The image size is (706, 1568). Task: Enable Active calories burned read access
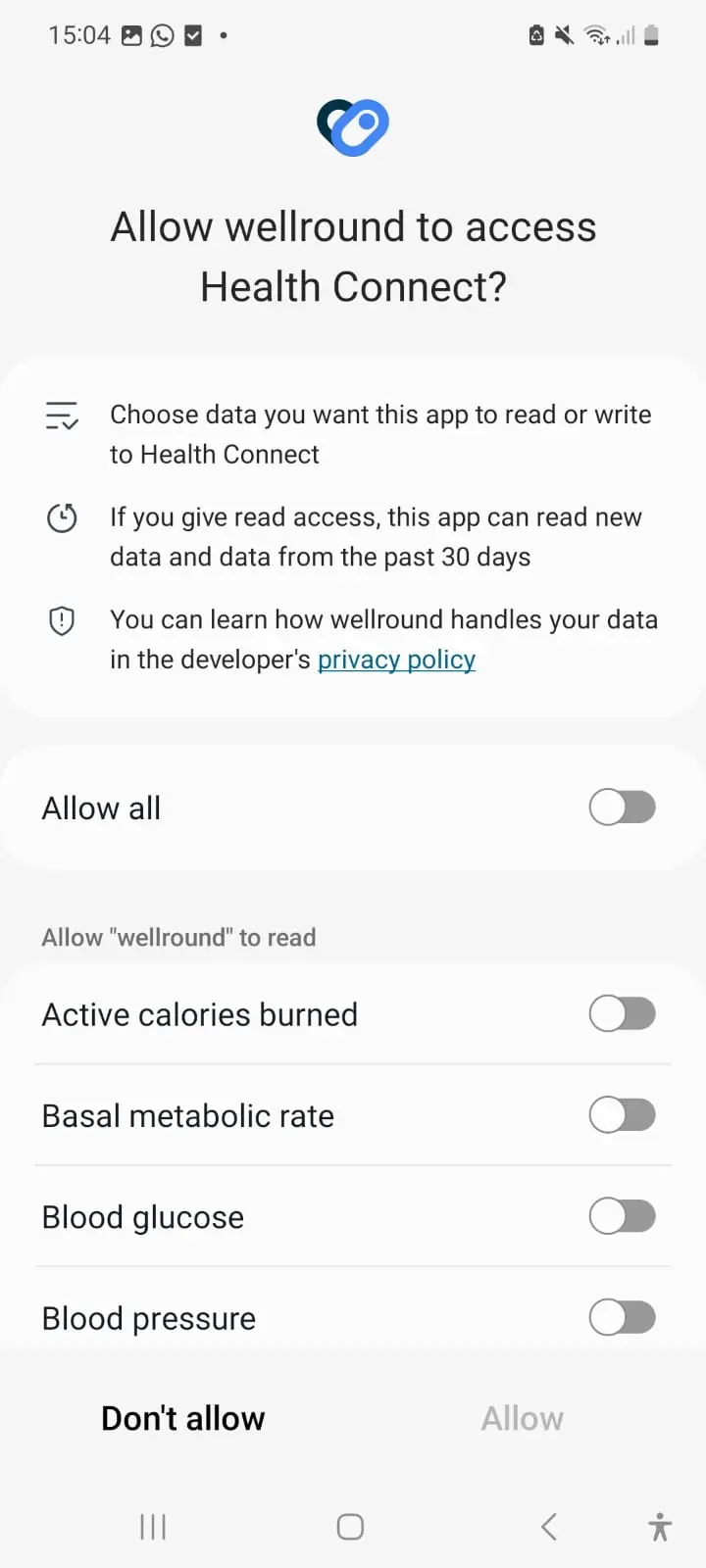(622, 1014)
